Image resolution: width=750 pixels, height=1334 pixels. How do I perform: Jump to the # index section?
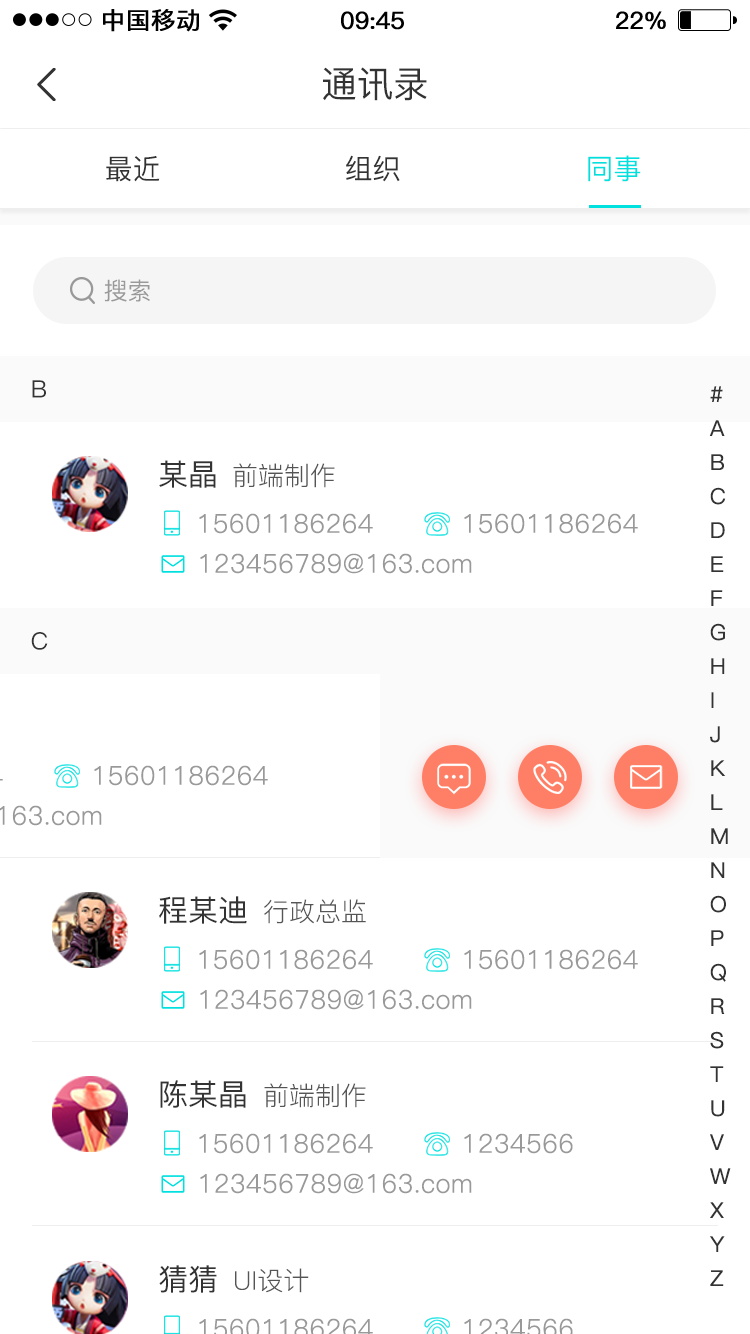717,395
